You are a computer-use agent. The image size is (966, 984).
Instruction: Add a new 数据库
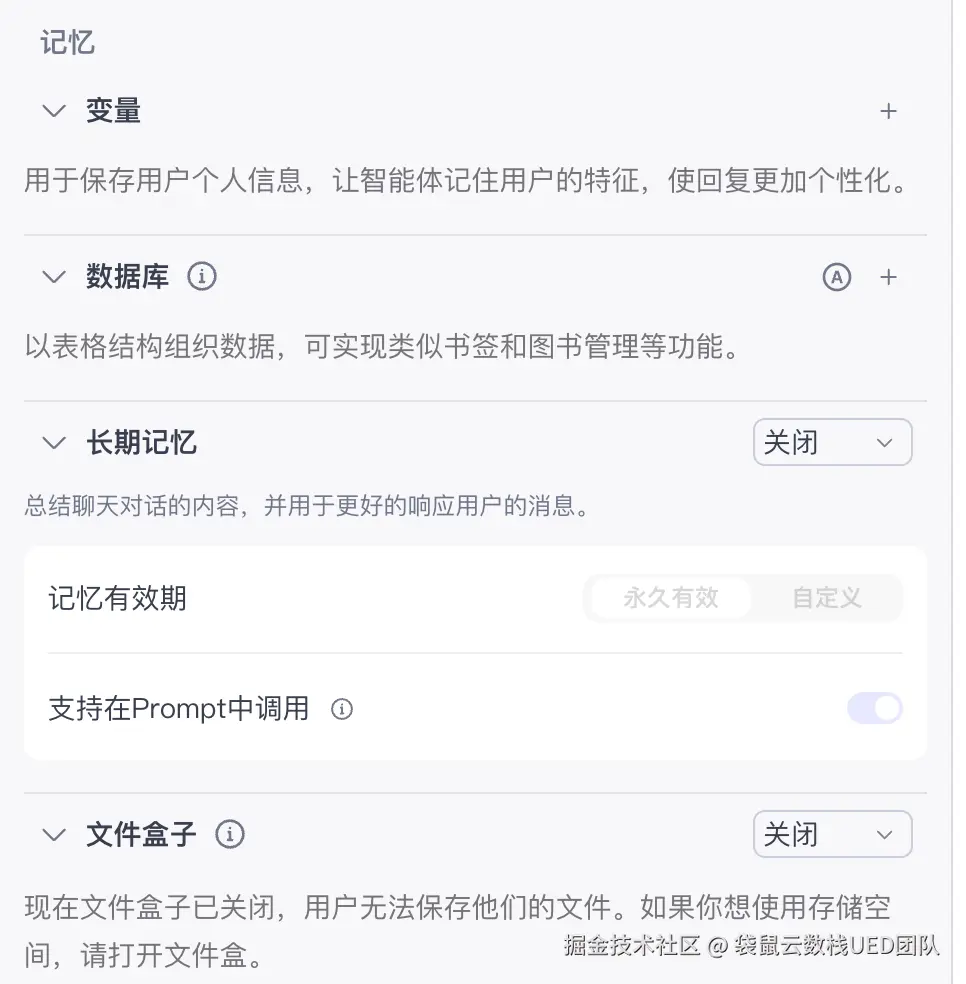coord(888,277)
